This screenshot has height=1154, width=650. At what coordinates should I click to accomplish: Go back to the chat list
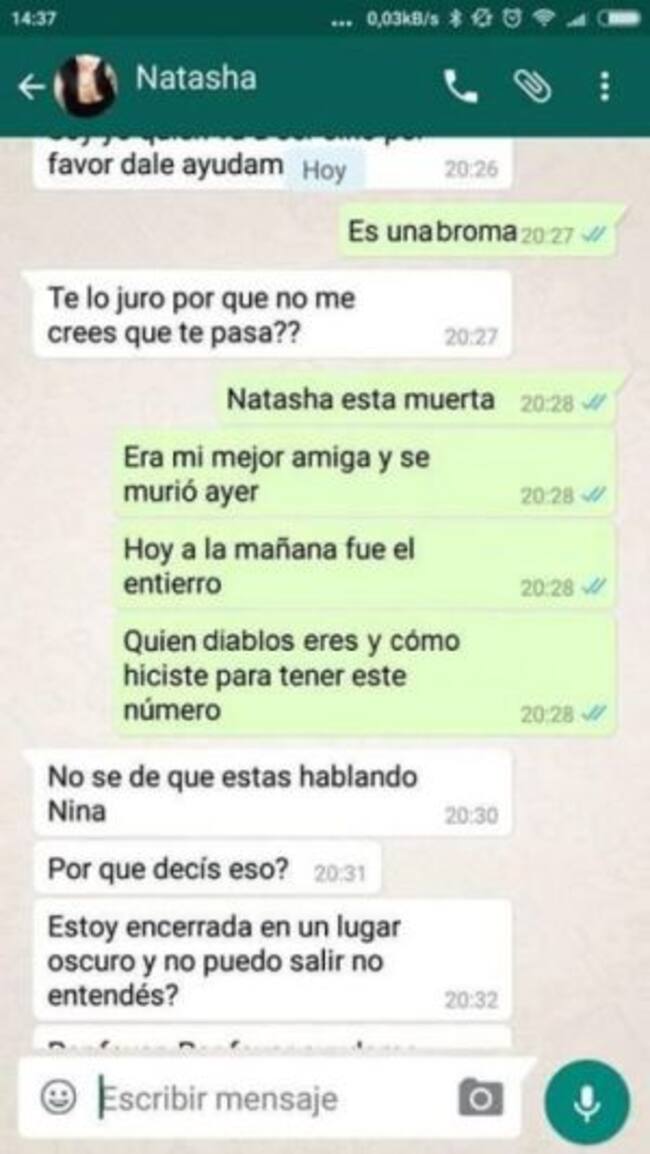pos(31,87)
